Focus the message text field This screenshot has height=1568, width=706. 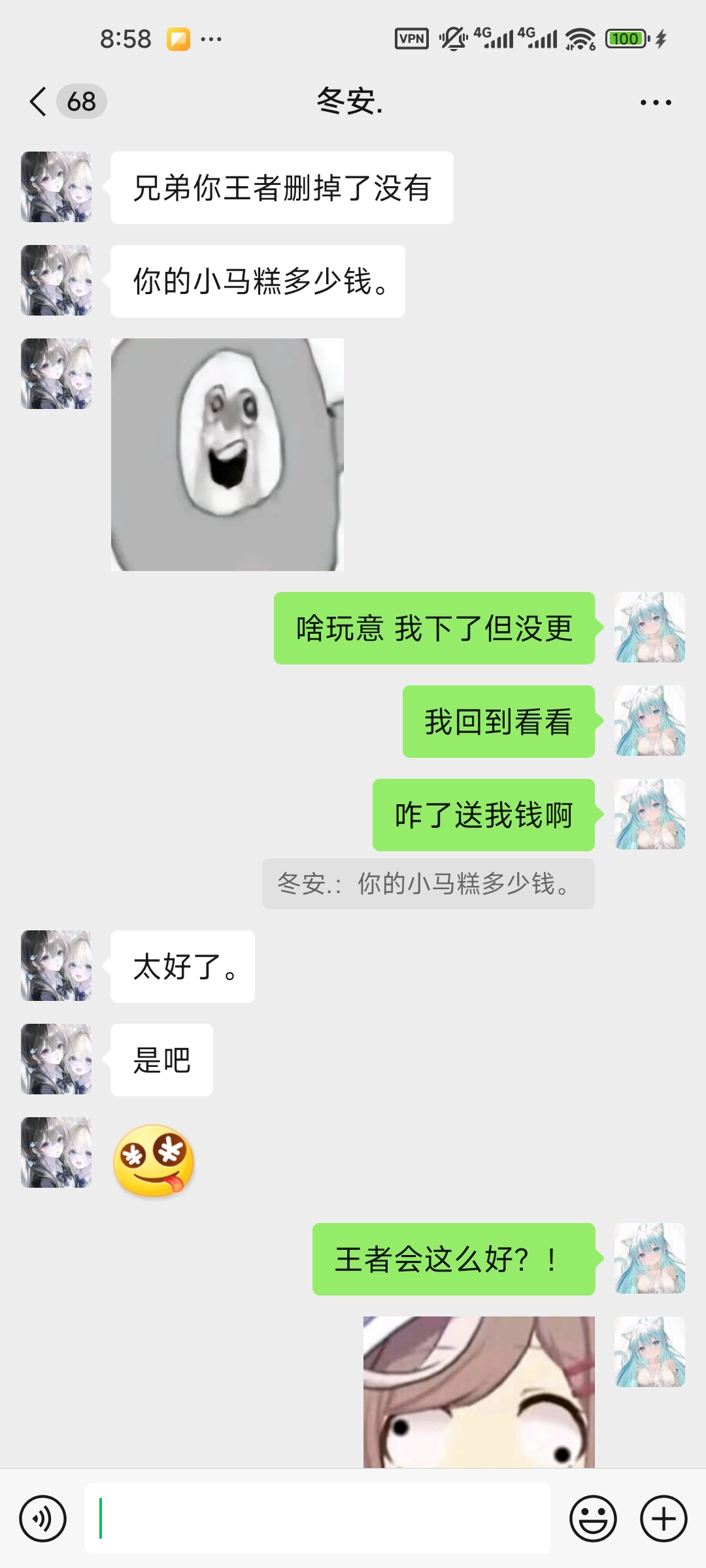(317, 1518)
